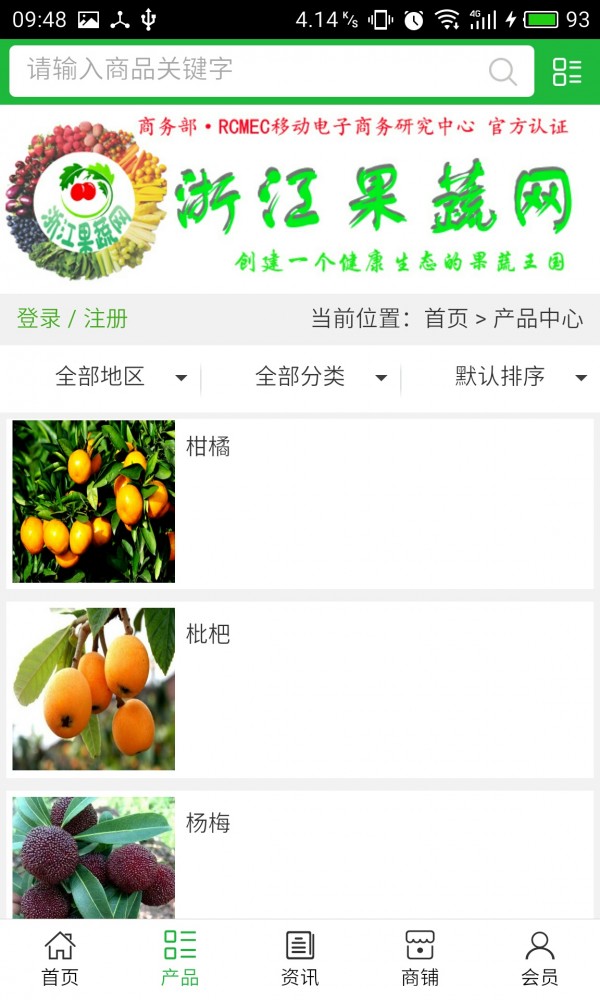This screenshot has height=1000, width=600.
Task: Tap the magnifier search icon
Action: pos(502,71)
